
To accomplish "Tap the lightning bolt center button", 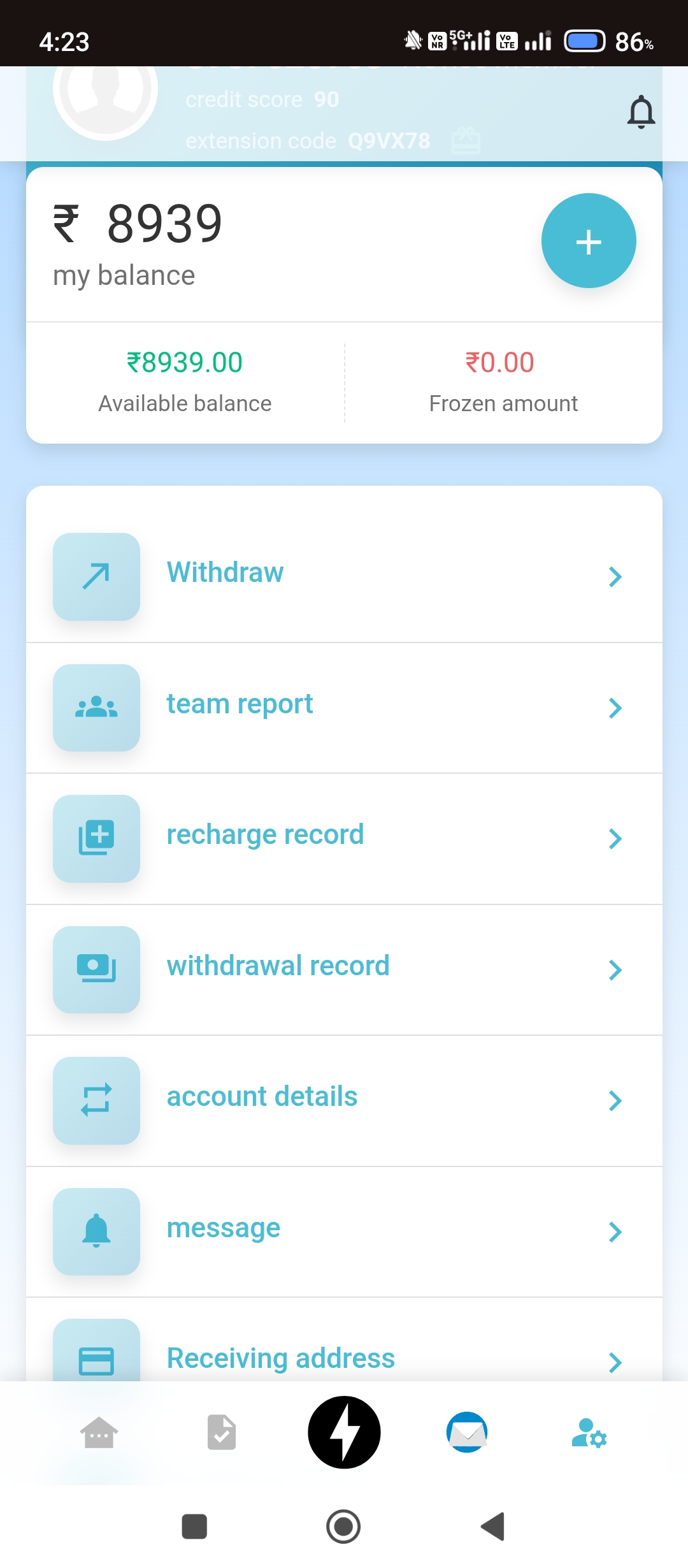I will tap(344, 1432).
